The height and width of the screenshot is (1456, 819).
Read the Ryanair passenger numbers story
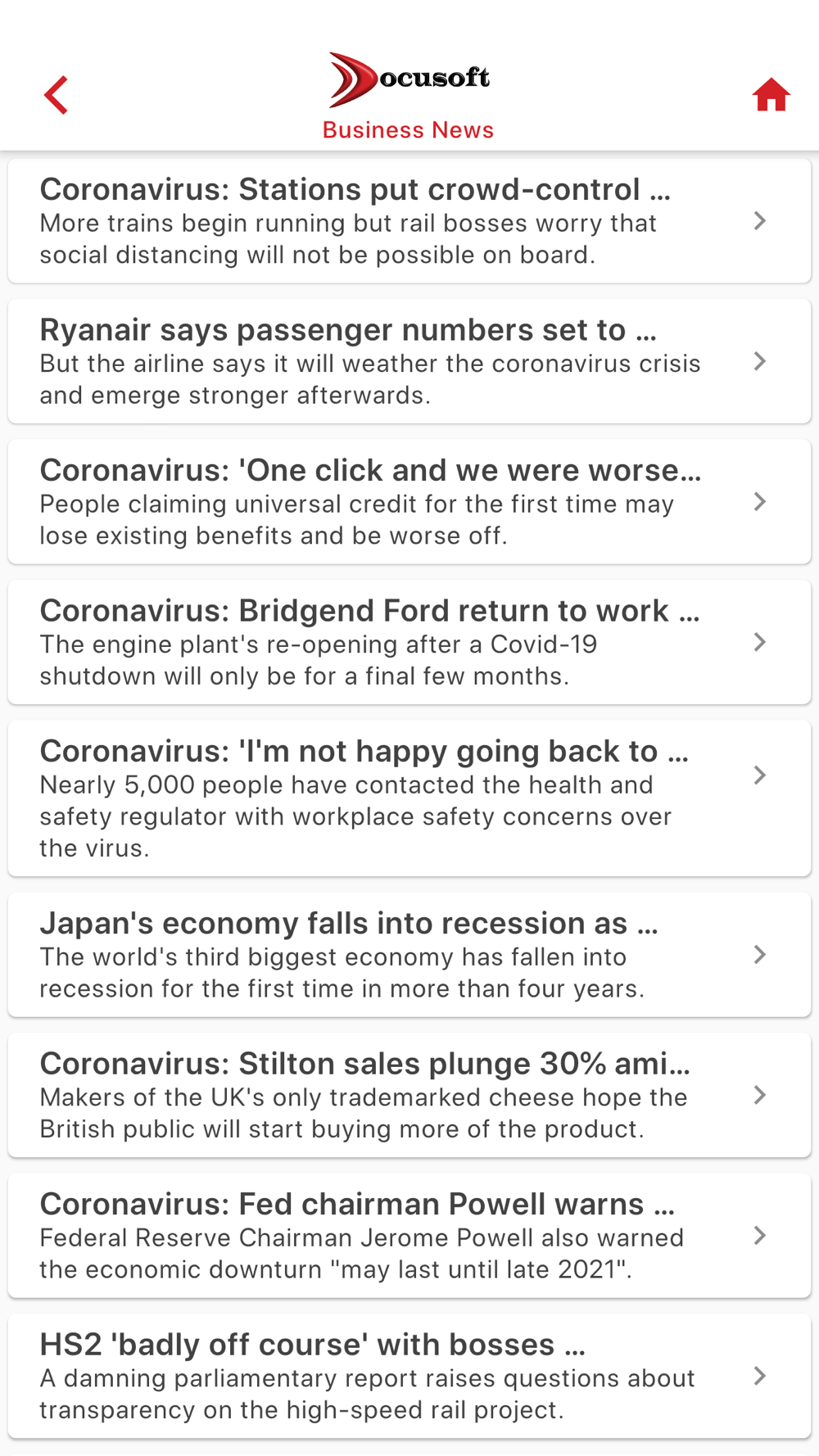(x=409, y=361)
